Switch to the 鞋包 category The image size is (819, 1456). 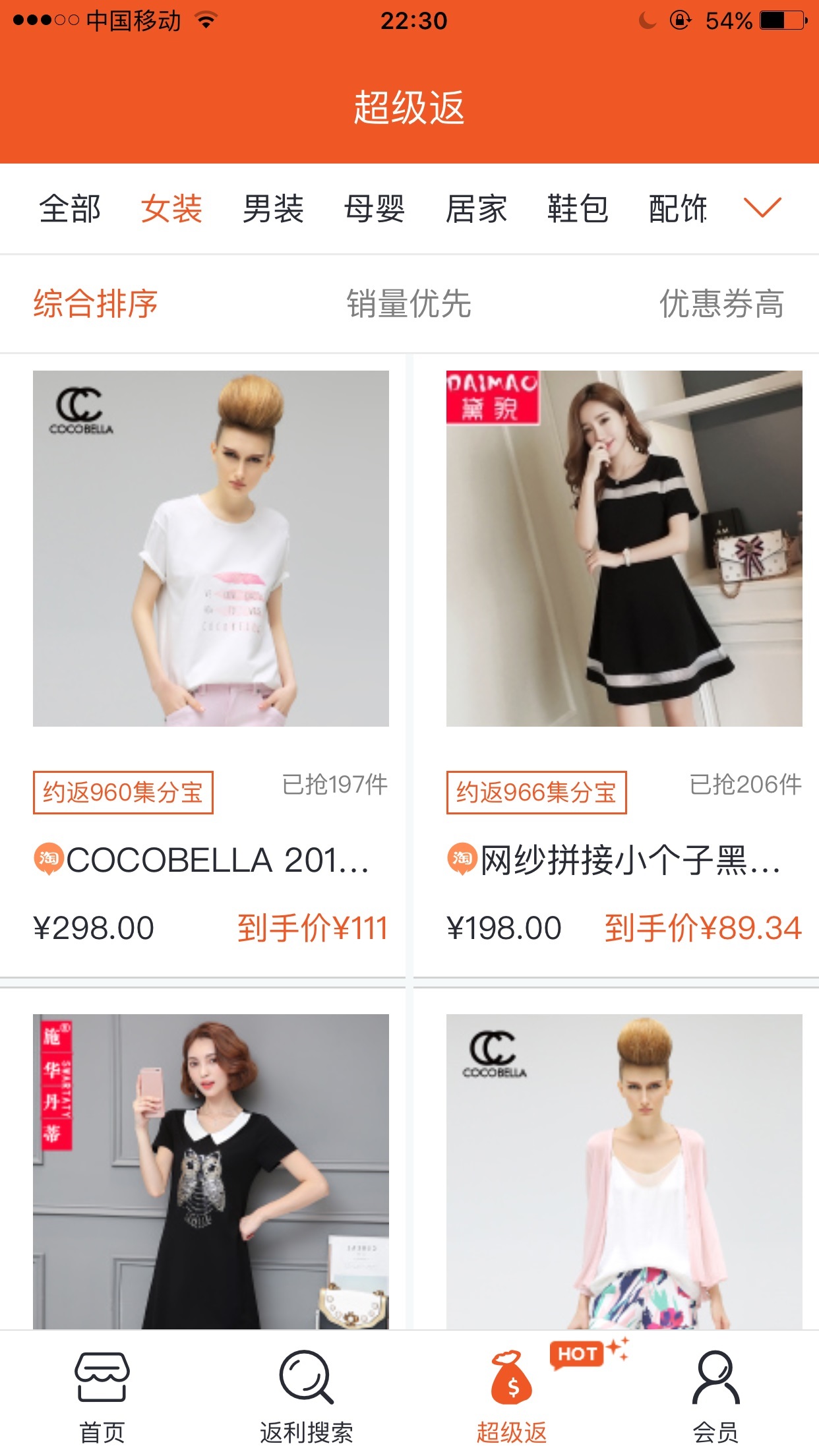tap(578, 209)
